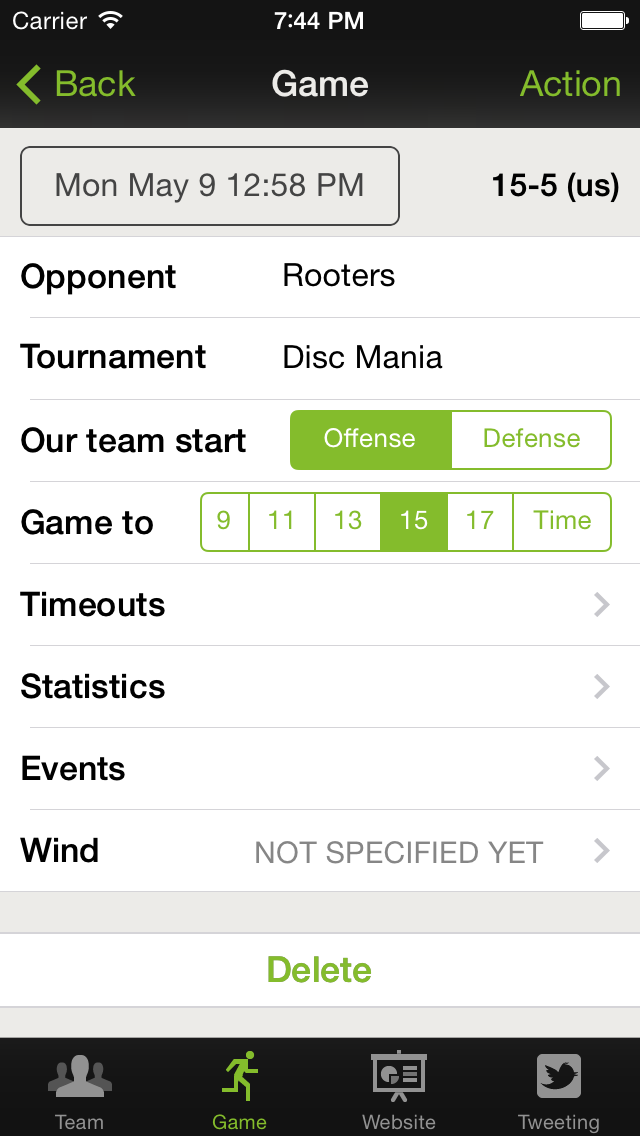
Task: Edit the Opponent field Rooters
Action: pyautogui.click(x=338, y=276)
